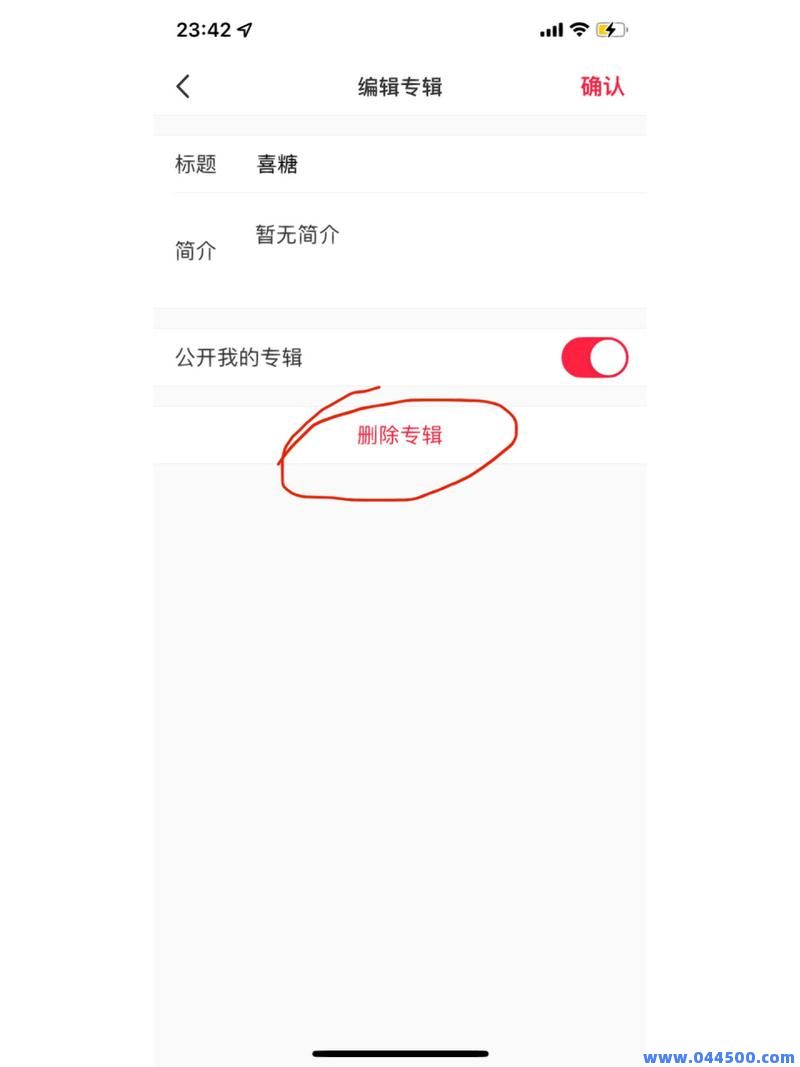Screen dimensions: 800x1067
Task: Click the red circled delete area
Action: coord(397,436)
